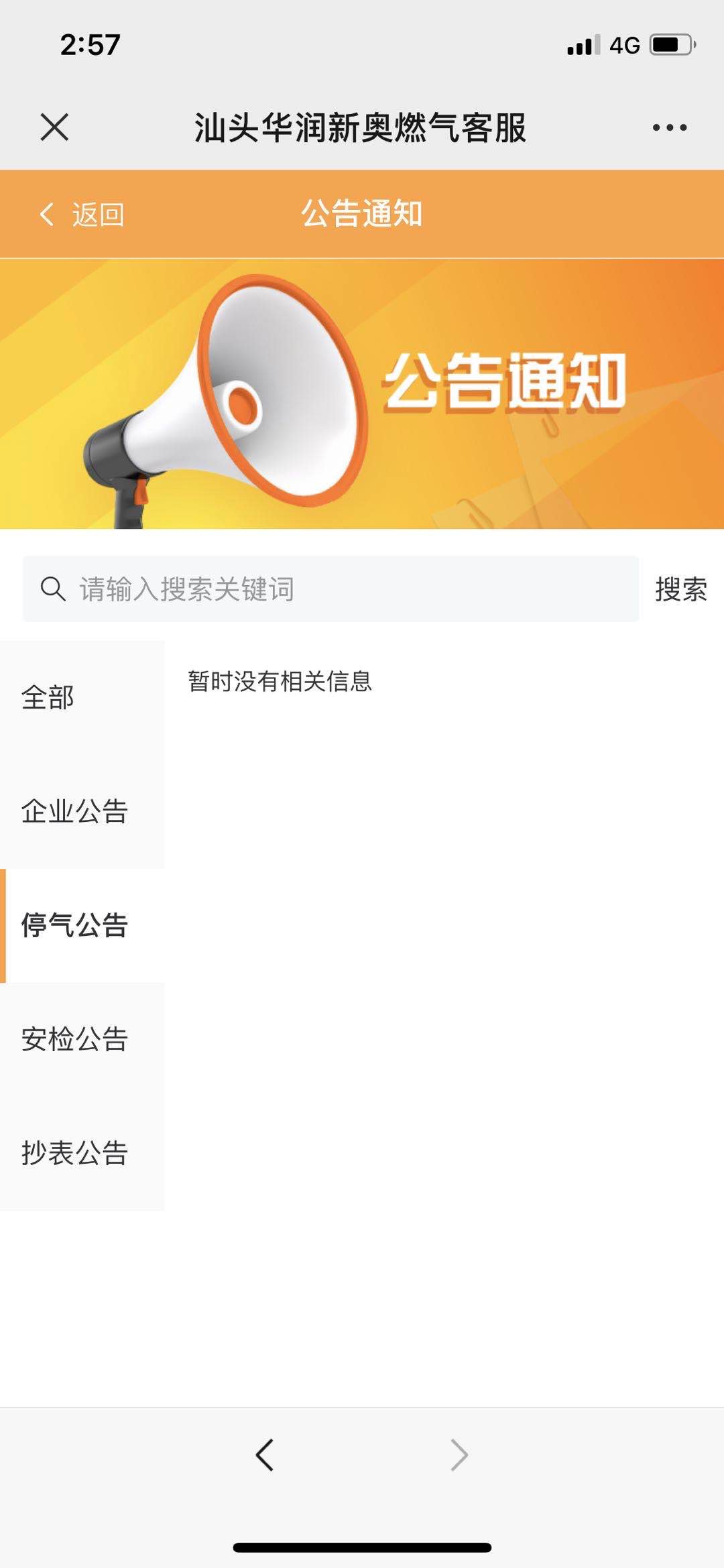Select the 停气公告 category

(82, 925)
